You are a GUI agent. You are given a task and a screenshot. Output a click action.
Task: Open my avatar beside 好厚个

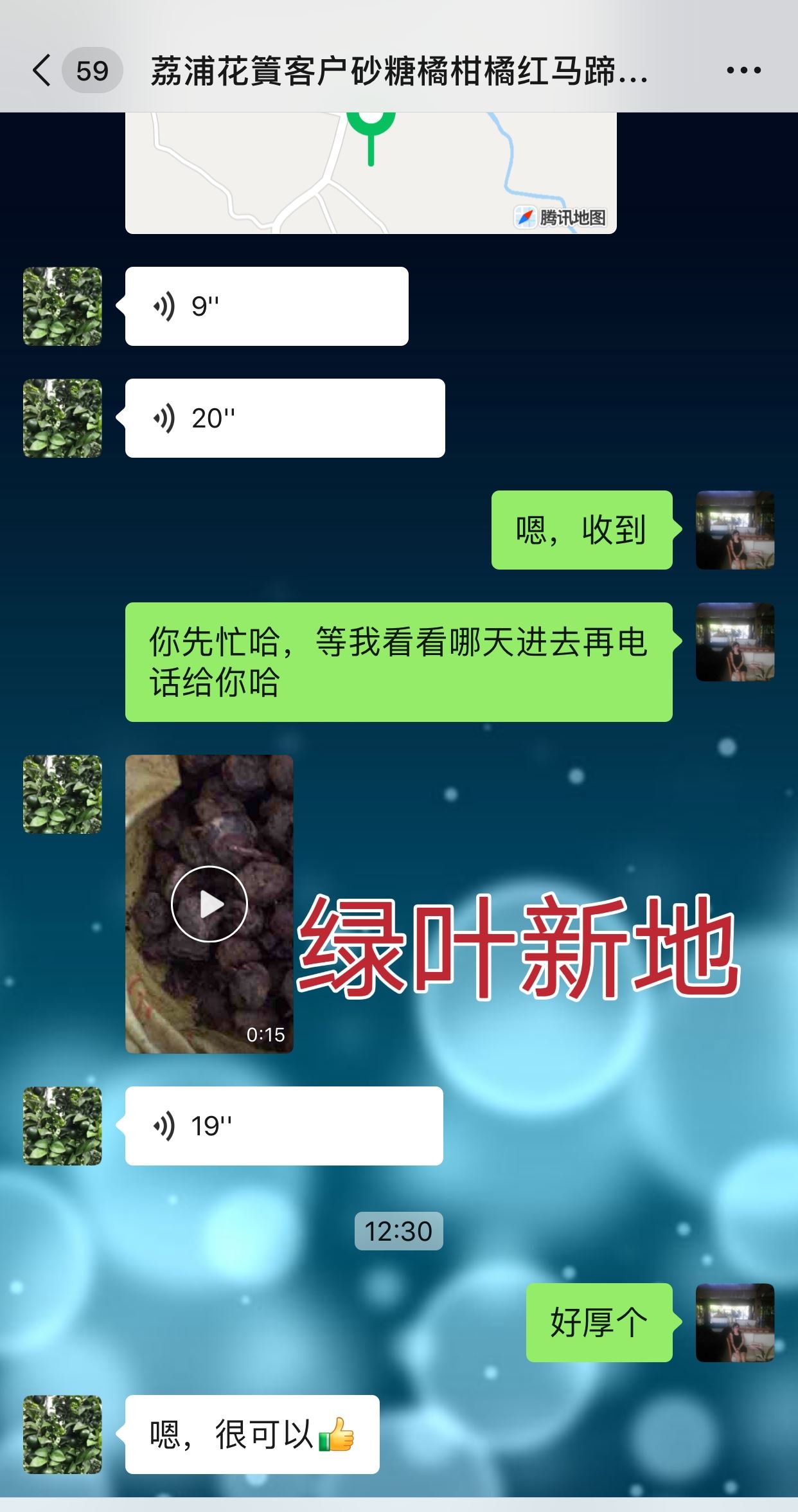735,1322
